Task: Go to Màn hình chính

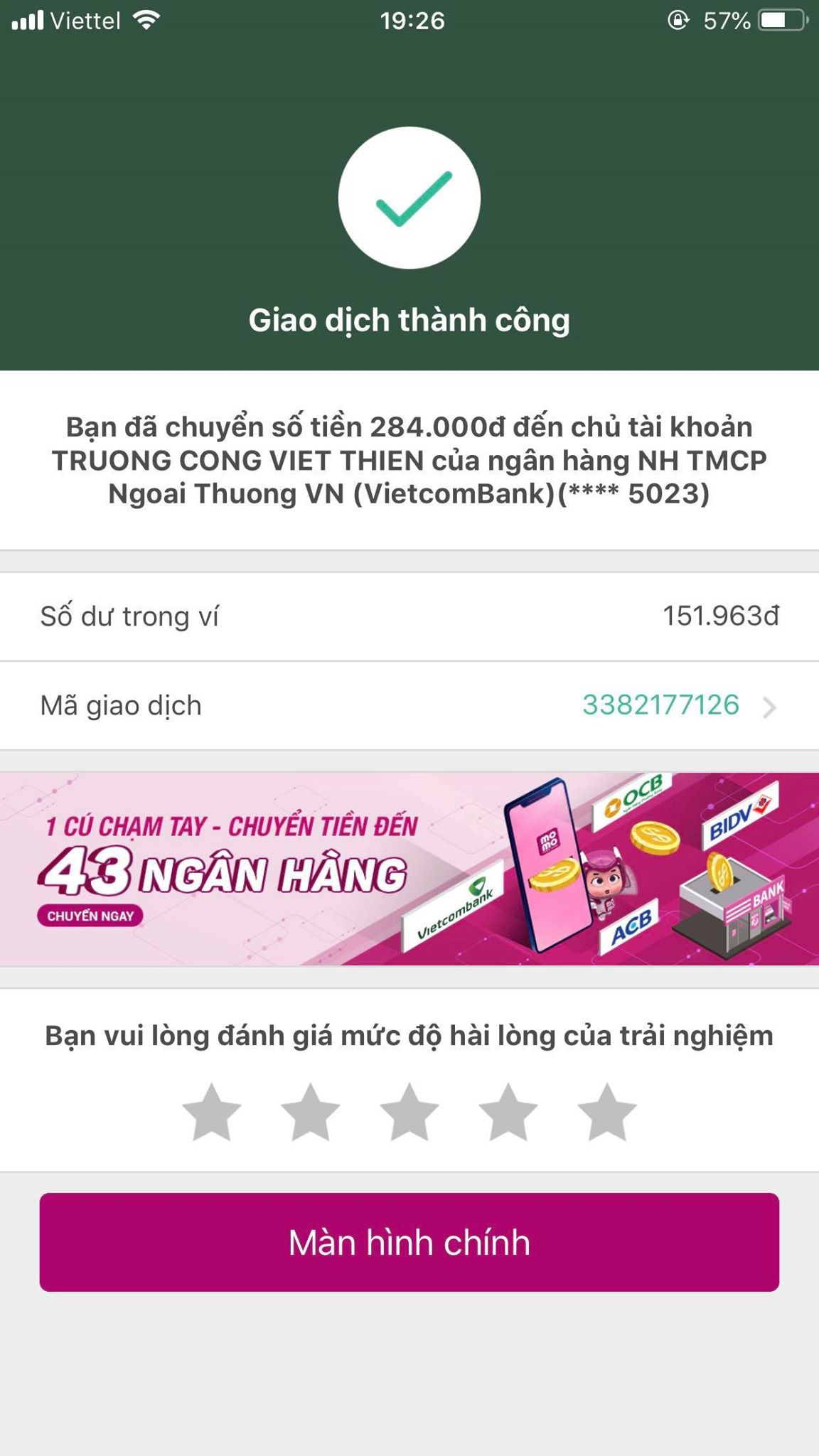Action: (409, 1242)
